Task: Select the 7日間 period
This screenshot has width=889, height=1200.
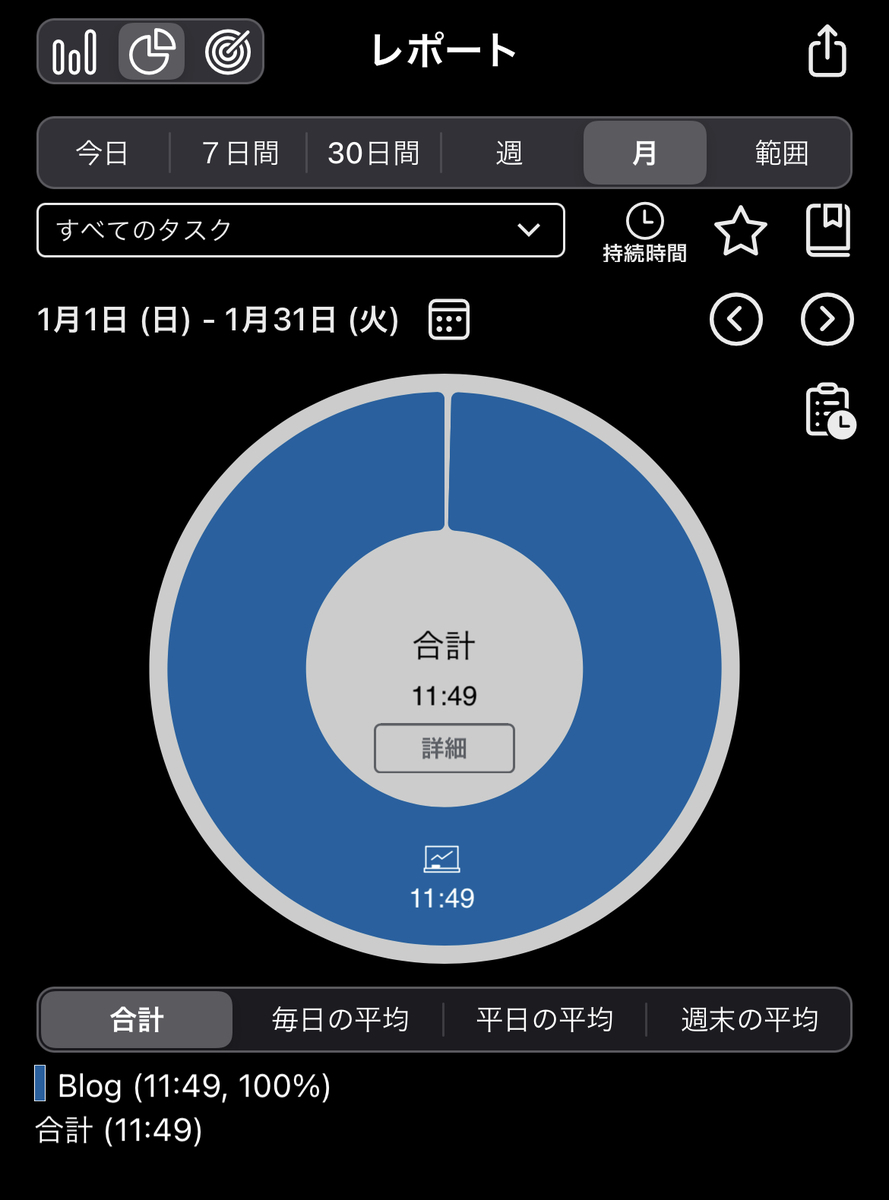Action: (239, 154)
